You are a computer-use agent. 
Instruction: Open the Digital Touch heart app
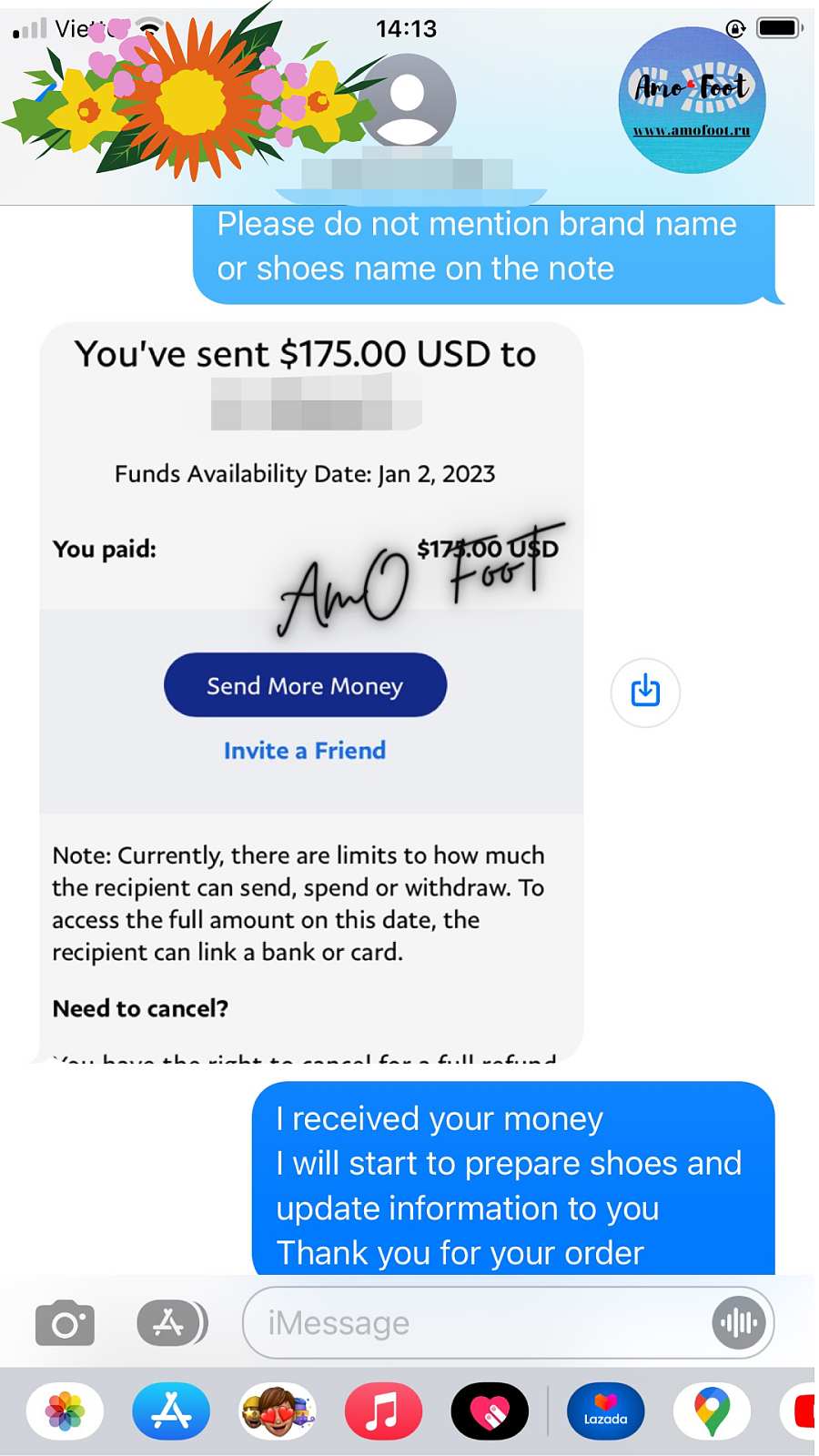click(x=490, y=1411)
